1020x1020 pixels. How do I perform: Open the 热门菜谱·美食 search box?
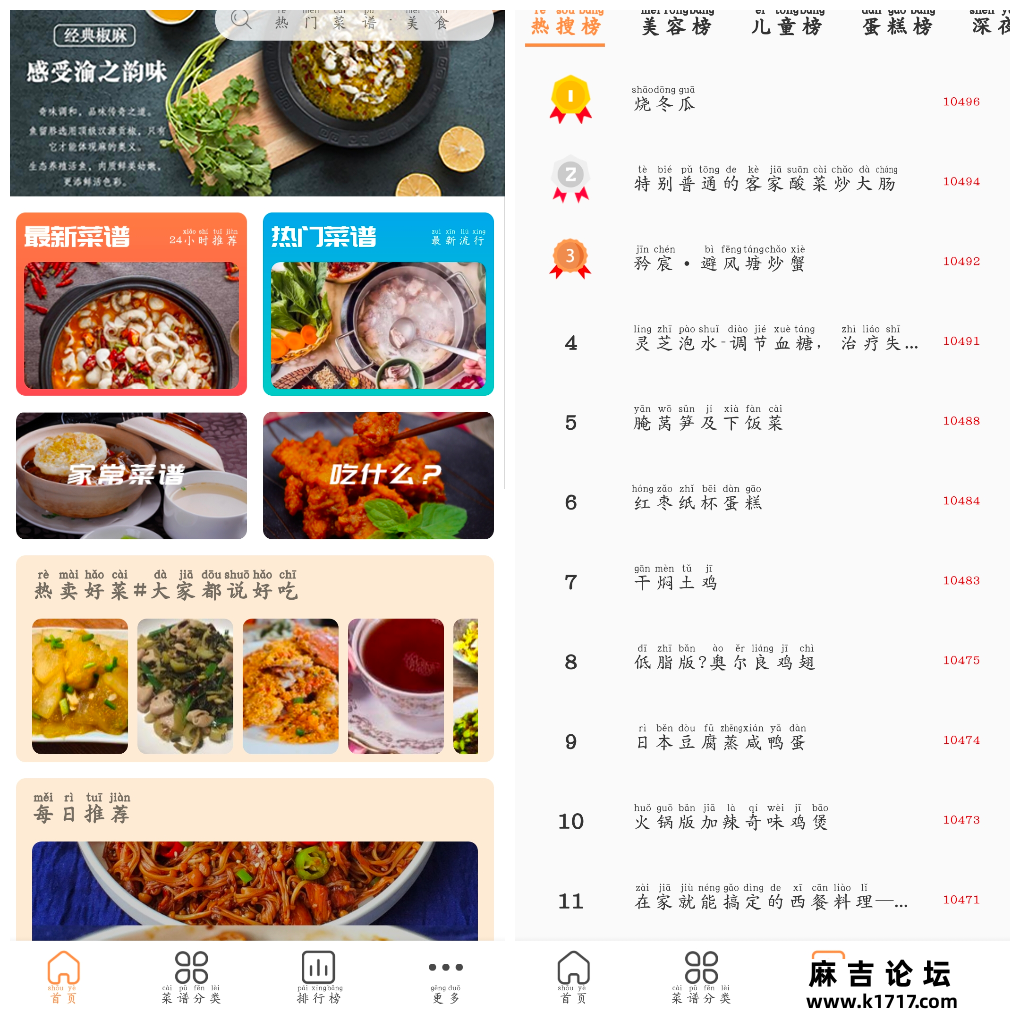click(x=355, y=22)
